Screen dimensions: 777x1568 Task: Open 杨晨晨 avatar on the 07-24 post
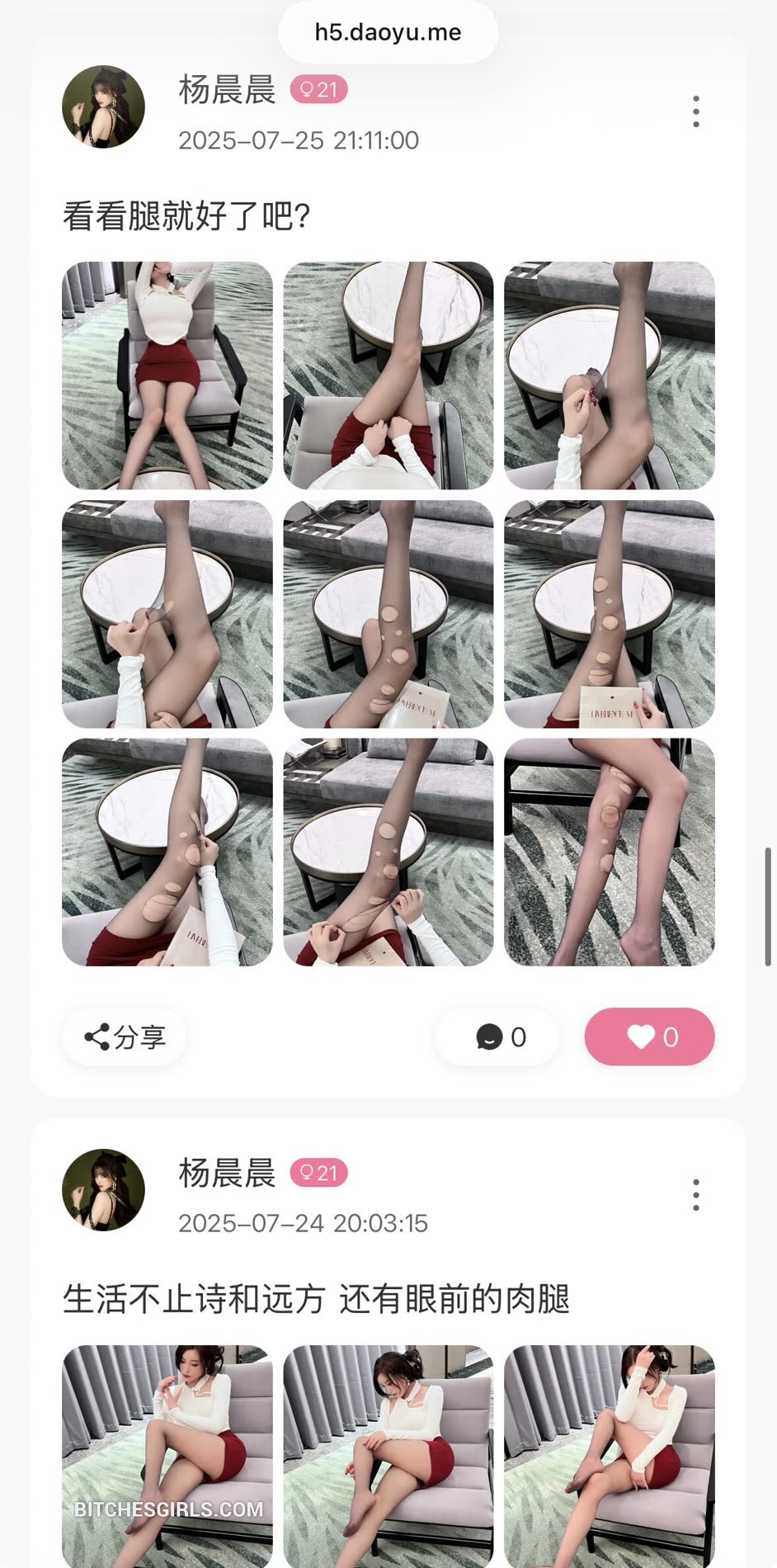[104, 1190]
